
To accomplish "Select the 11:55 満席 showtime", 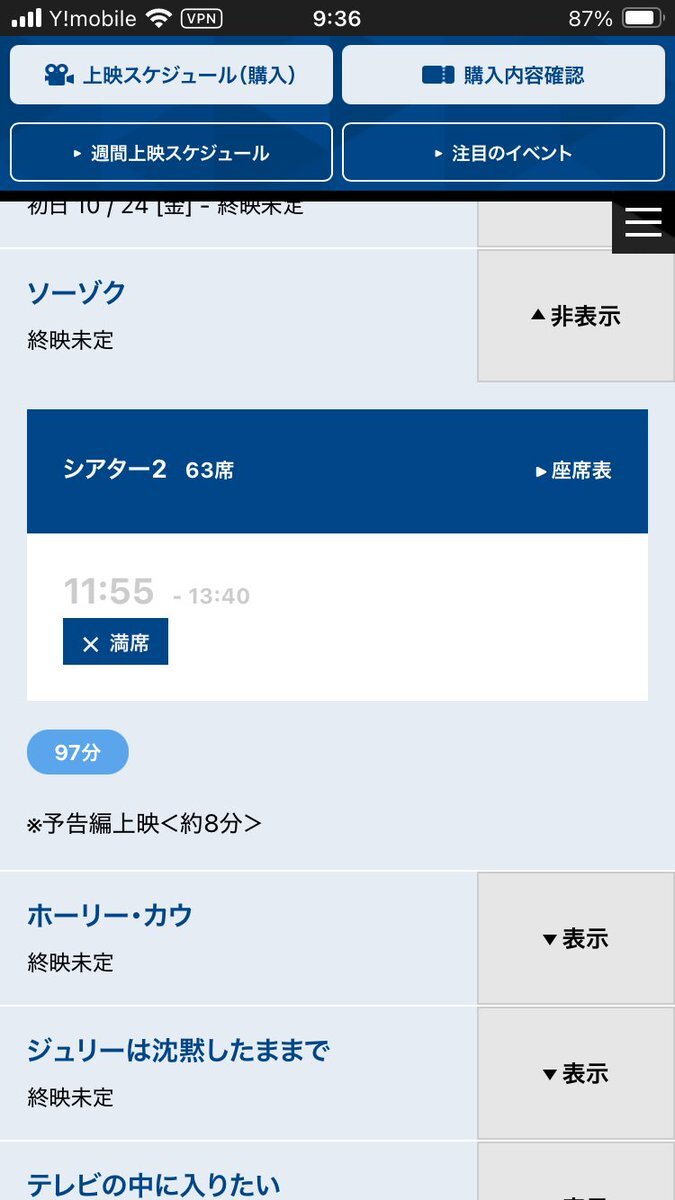I will pyautogui.click(x=115, y=642).
